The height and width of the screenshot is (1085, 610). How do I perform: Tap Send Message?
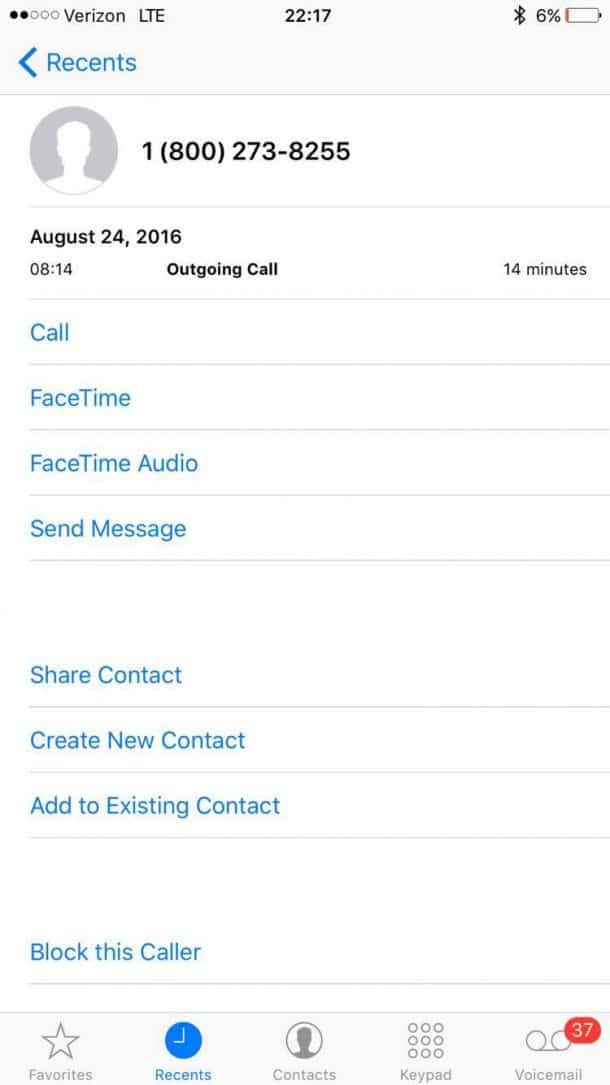[x=108, y=528]
